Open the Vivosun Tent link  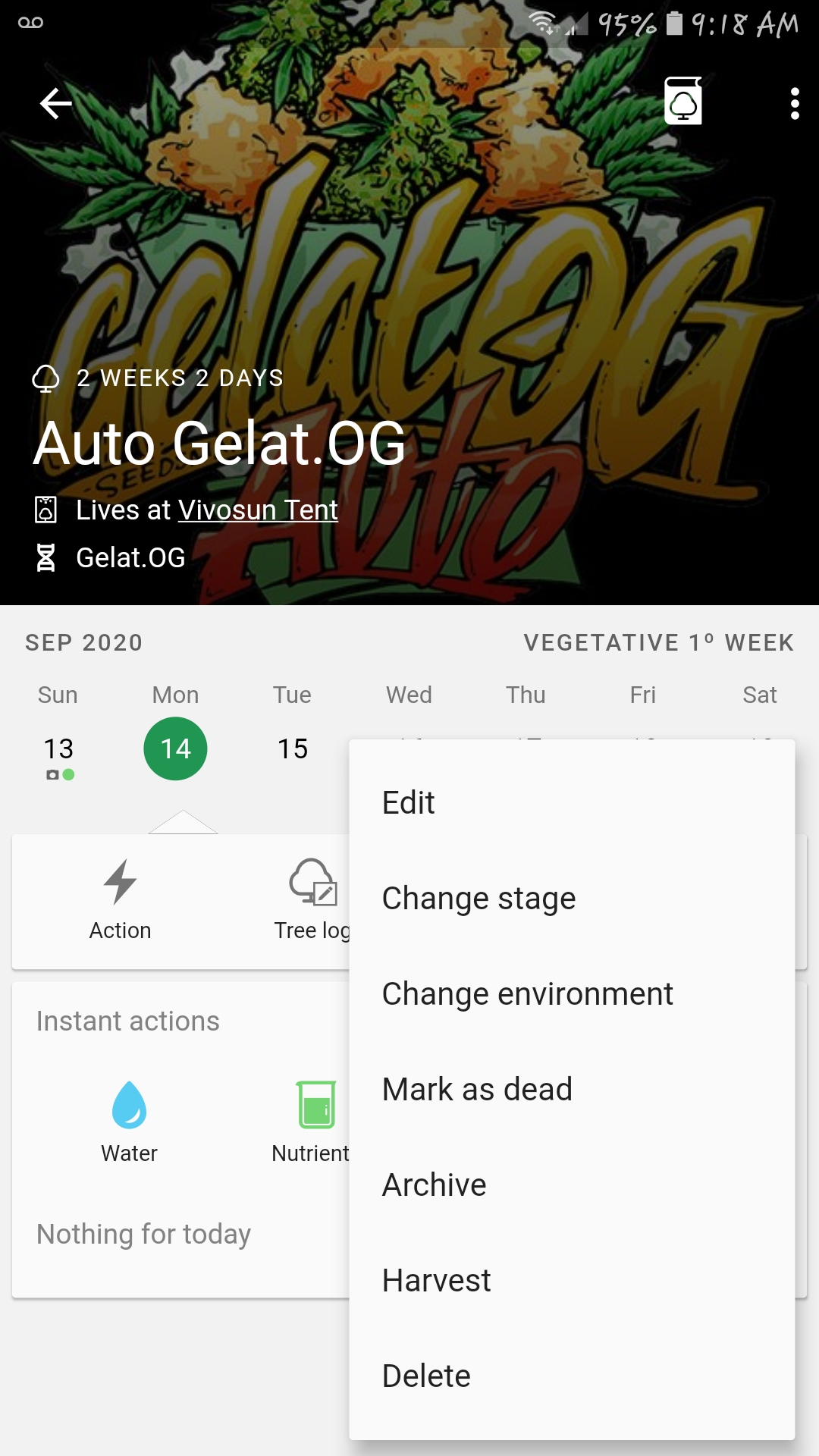click(x=258, y=510)
